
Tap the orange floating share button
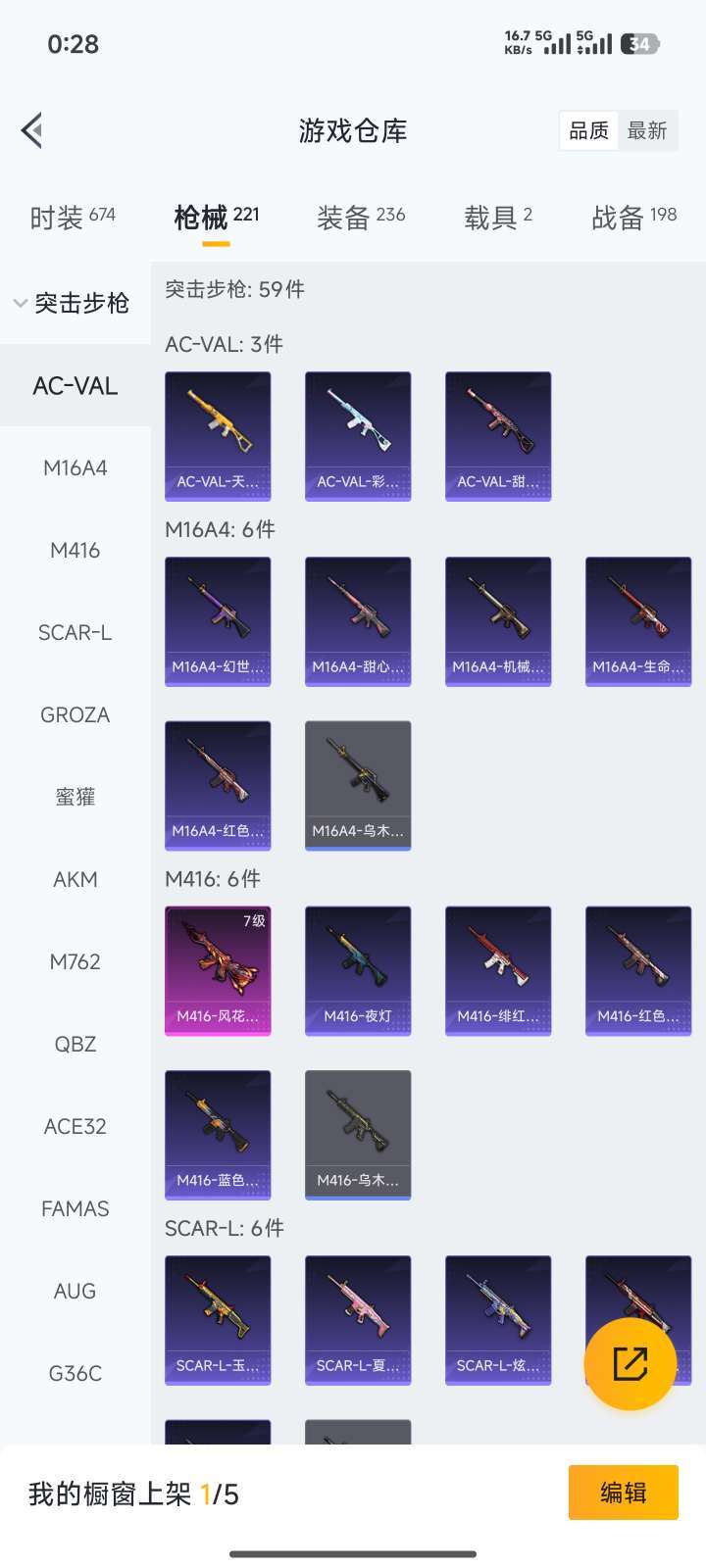(630, 1364)
